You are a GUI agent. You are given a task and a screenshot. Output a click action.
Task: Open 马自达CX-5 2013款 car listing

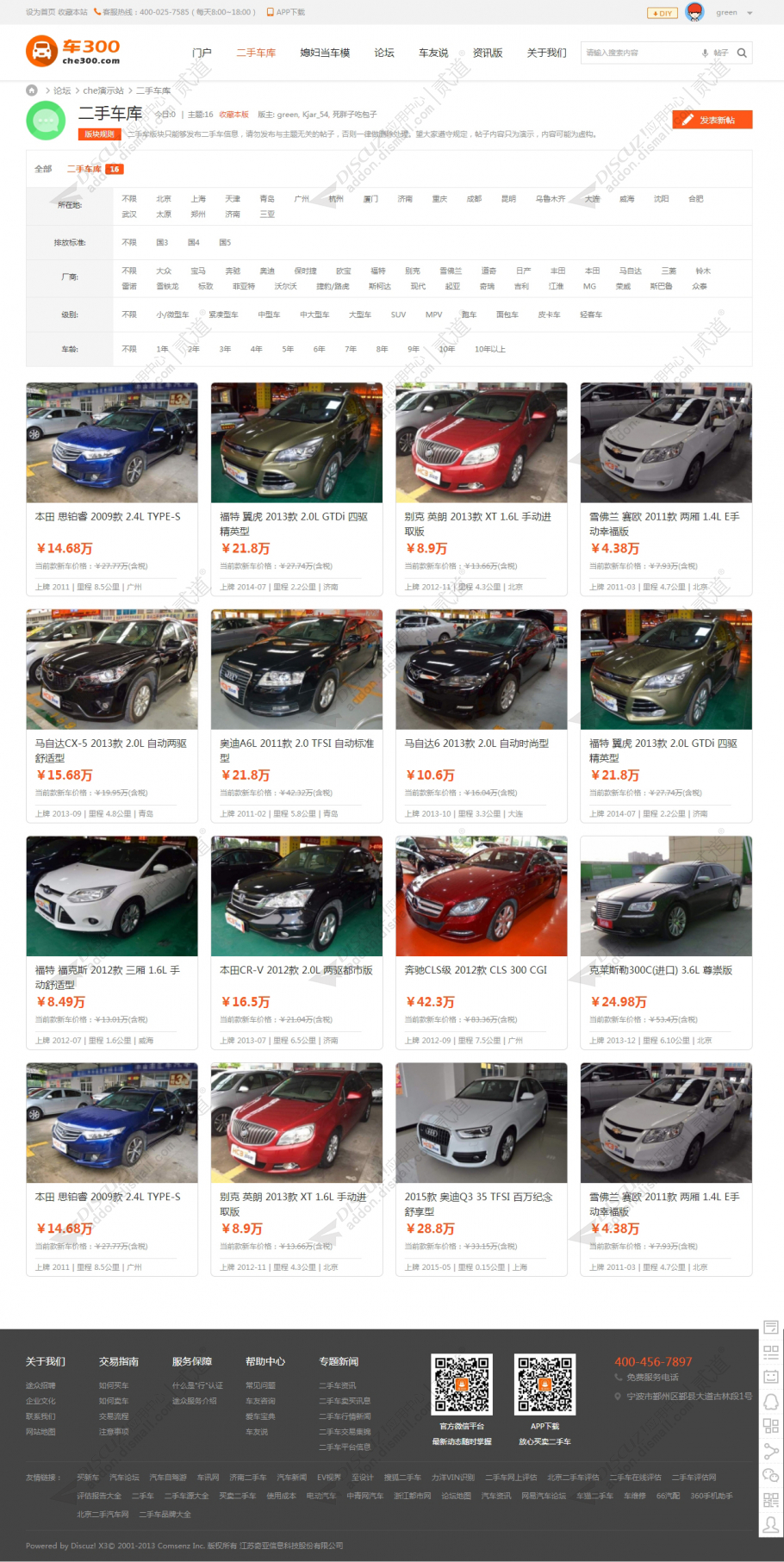tap(111, 744)
